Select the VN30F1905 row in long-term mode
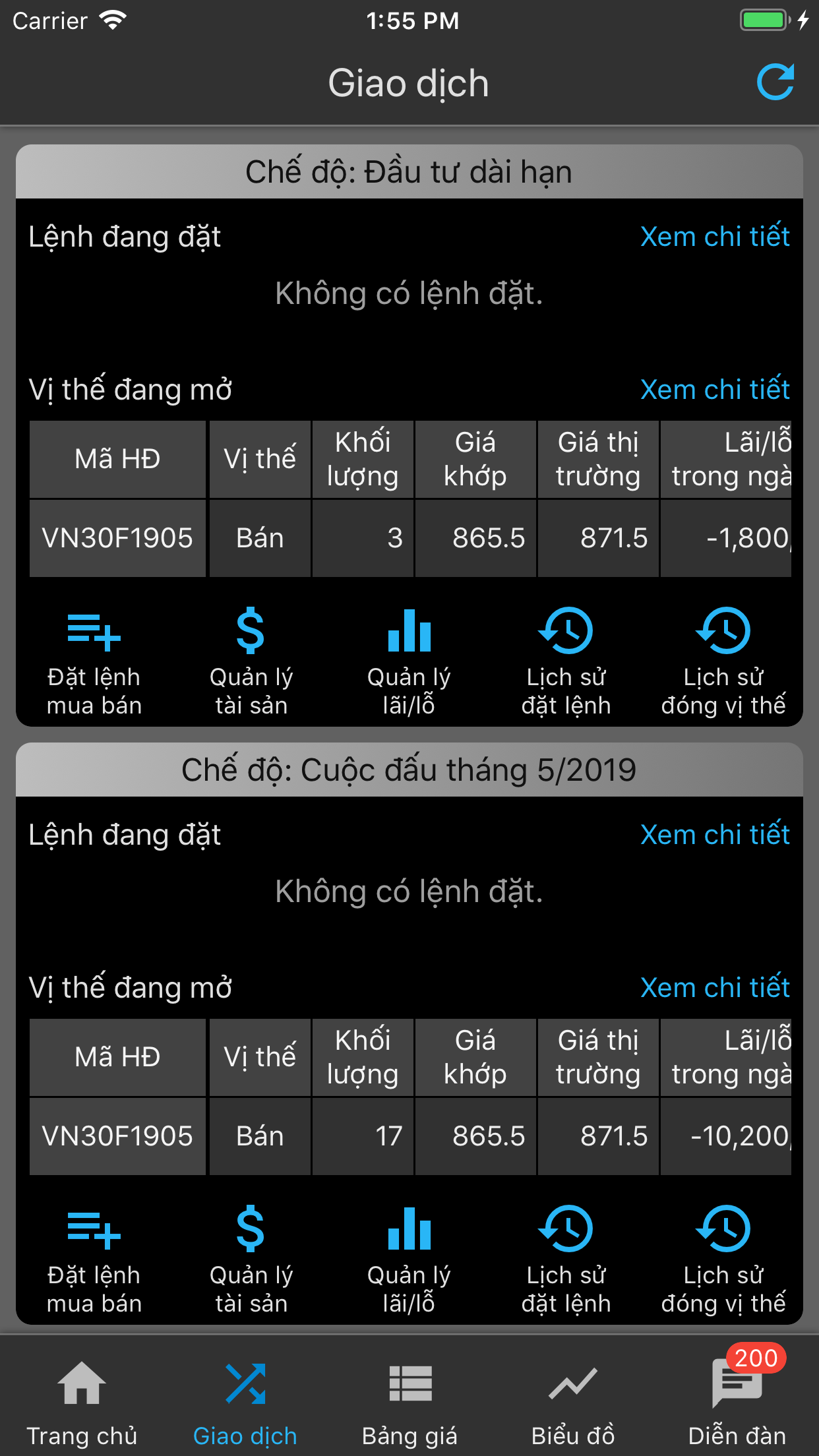The image size is (819, 1456). point(117,538)
